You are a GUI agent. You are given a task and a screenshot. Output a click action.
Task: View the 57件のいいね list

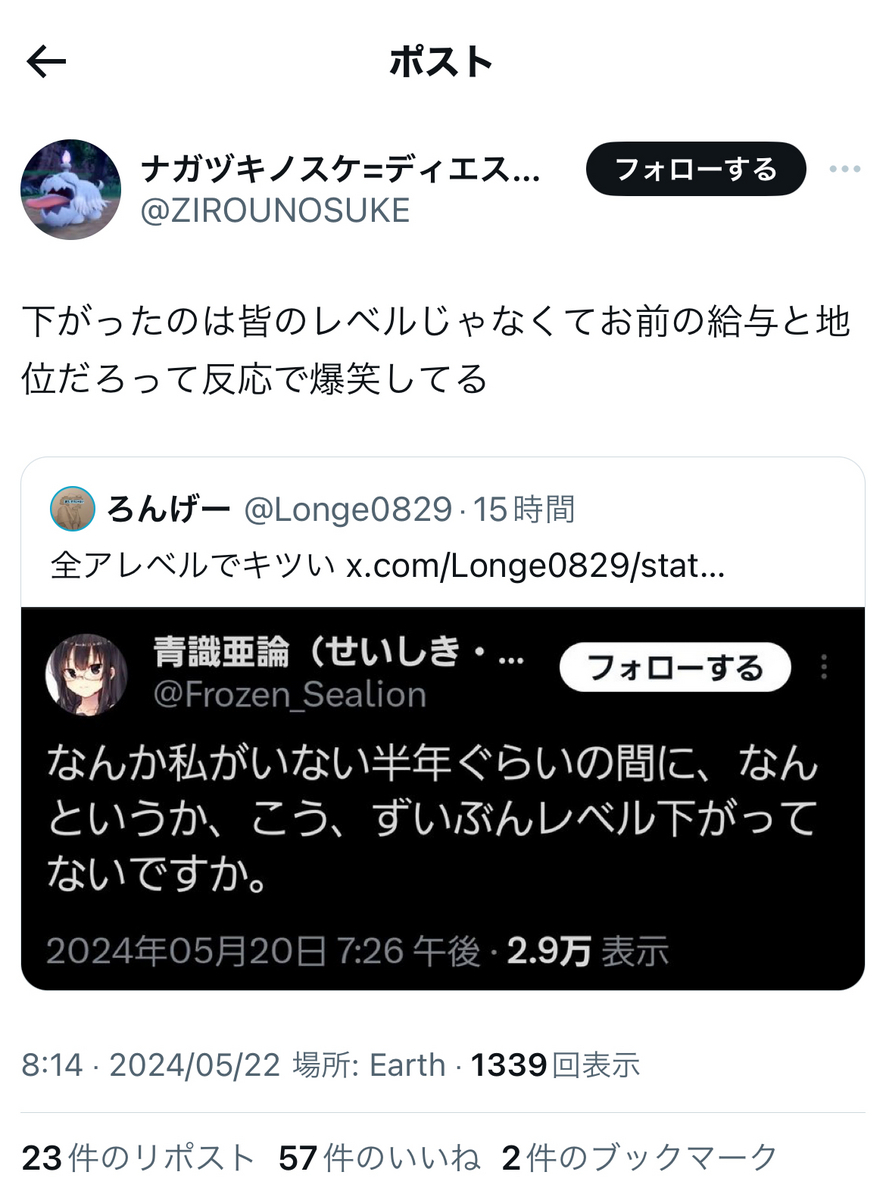[379, 1158]
